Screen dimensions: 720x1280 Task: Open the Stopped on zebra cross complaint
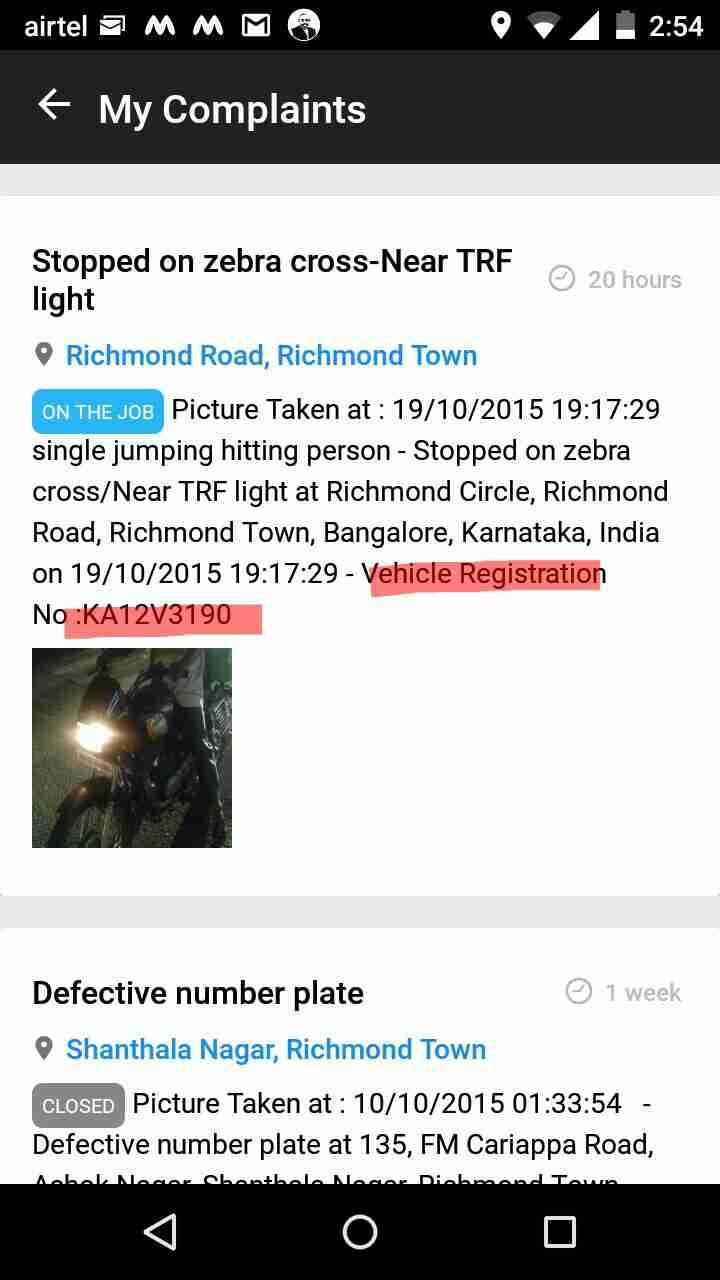tap(272, 280)
